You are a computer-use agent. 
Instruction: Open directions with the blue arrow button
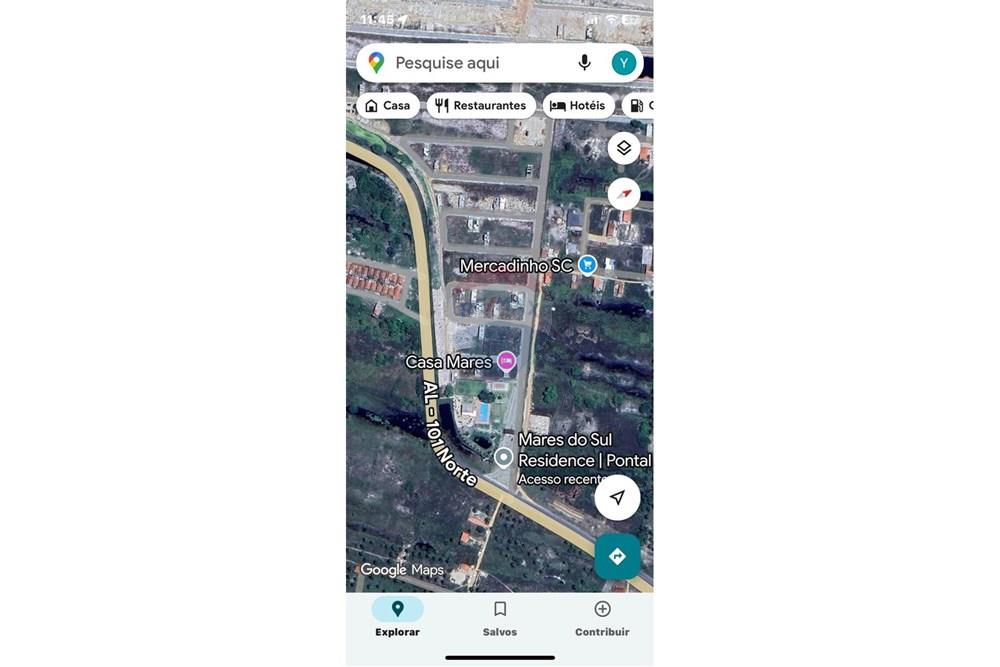pyautogui.click(x=617, y=556)
